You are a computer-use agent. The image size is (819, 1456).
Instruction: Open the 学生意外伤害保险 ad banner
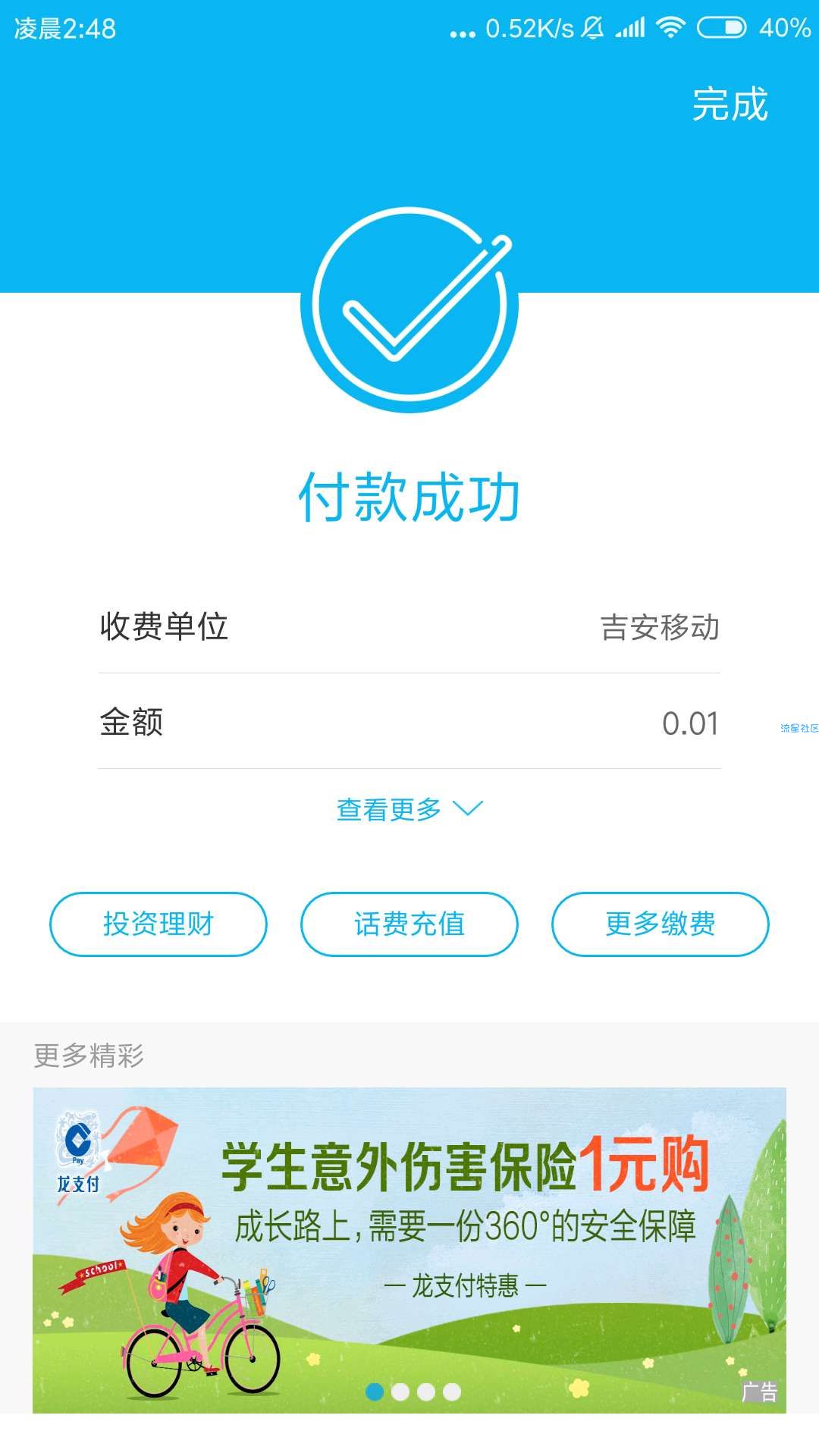(x=409, y=1250)
